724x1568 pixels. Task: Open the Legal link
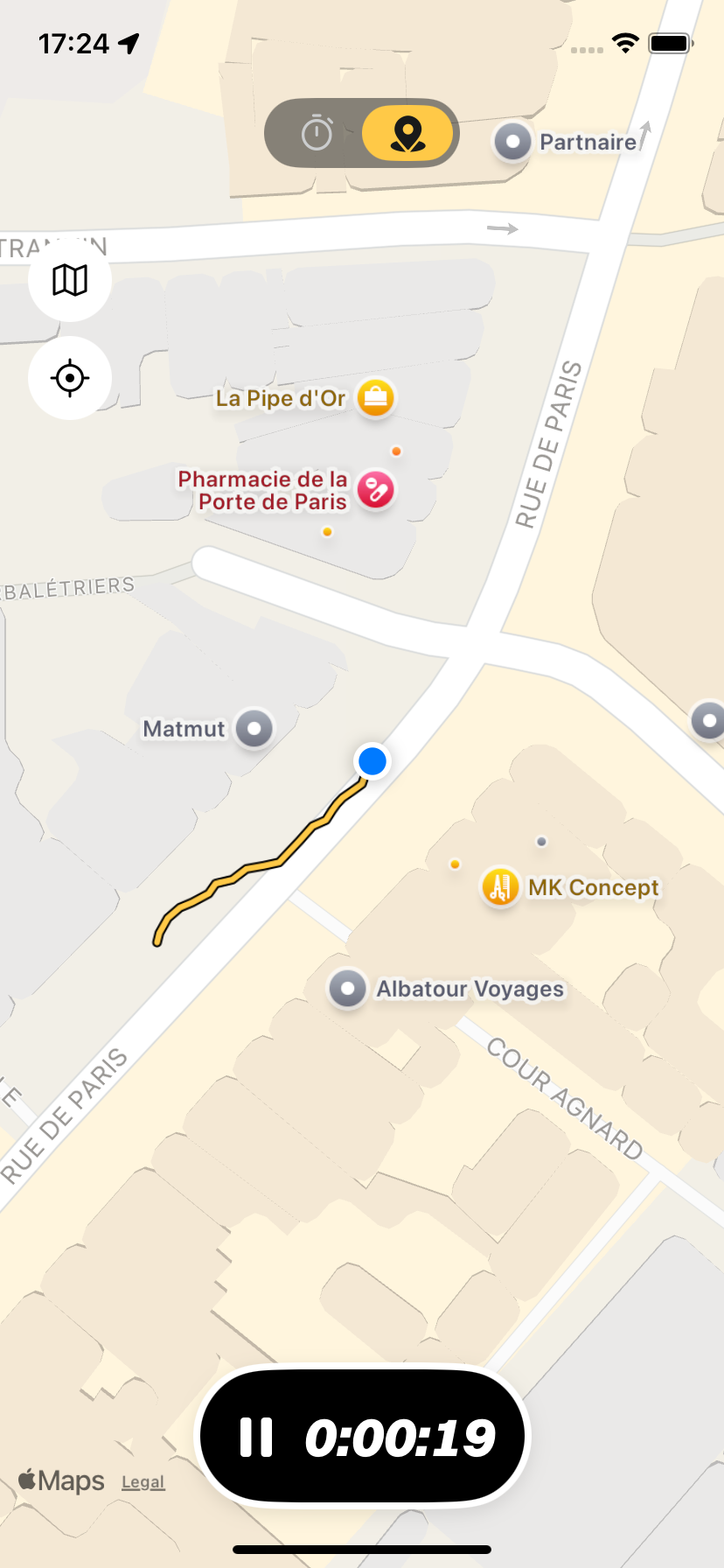coord(143,1481)
